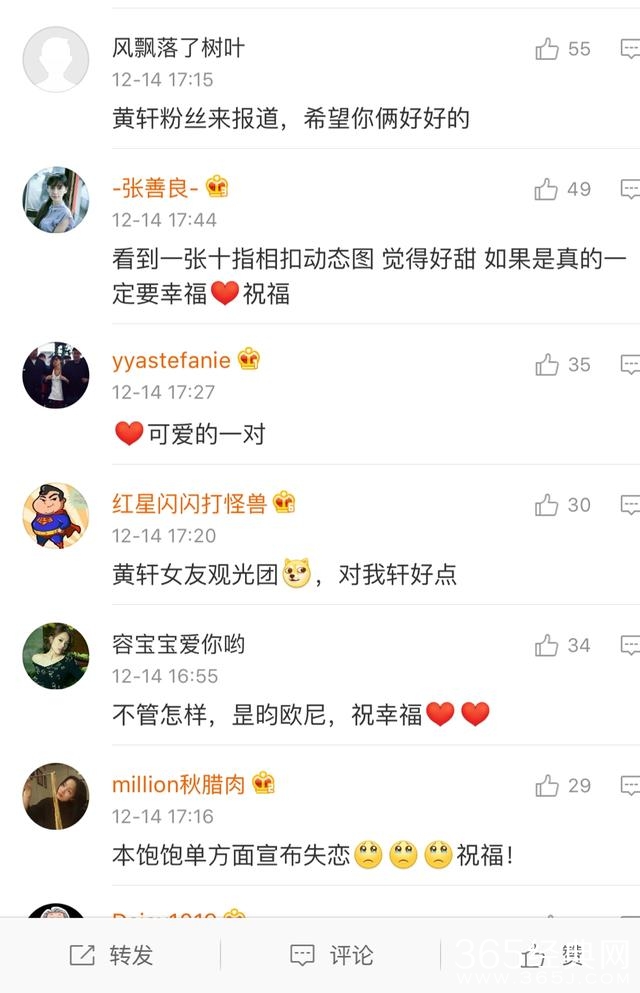
Task: Like yyastefanie's comment
Action: [547, 365]
